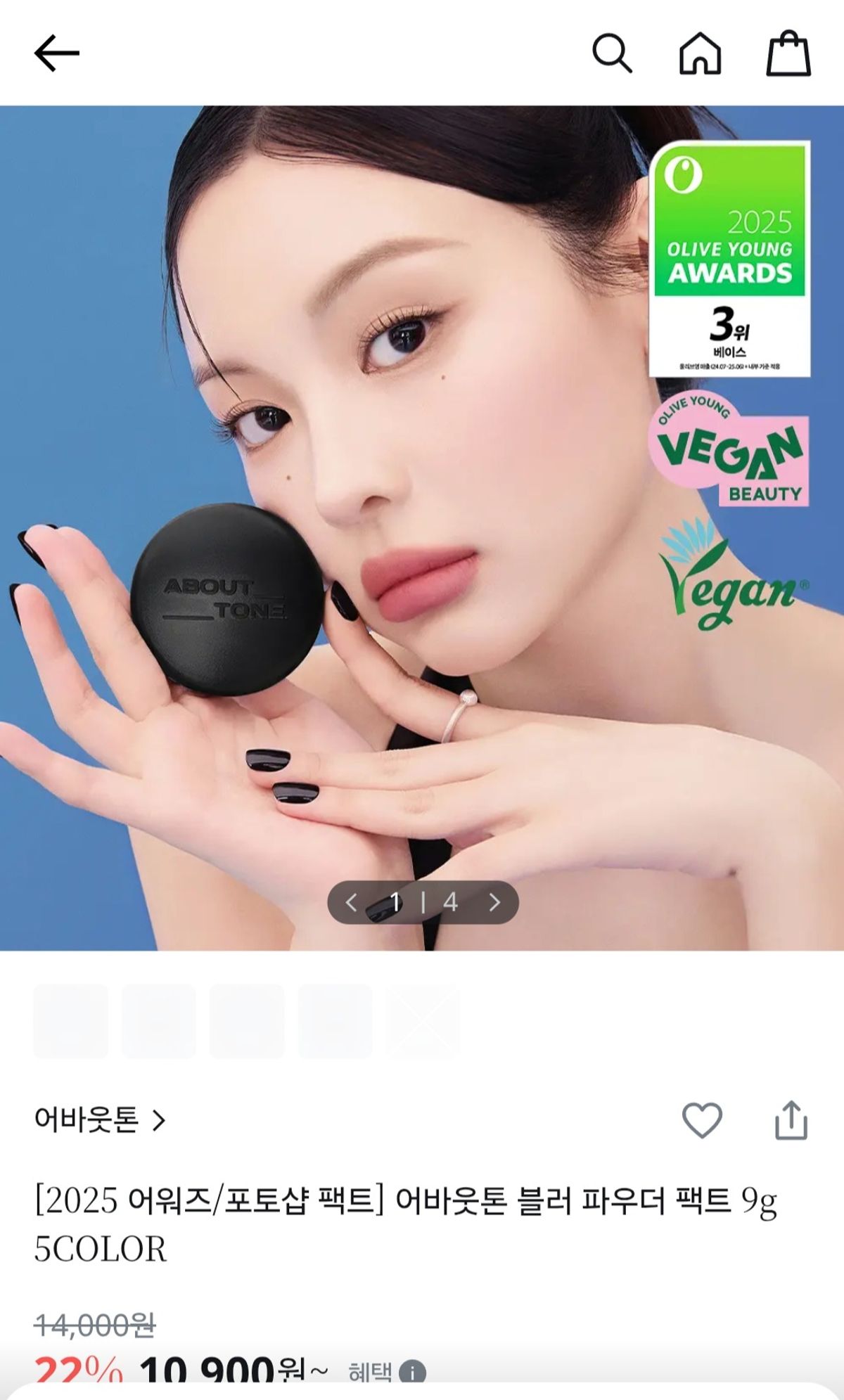
Task: Go to the store home page
Action: click(x=700, y=53)
